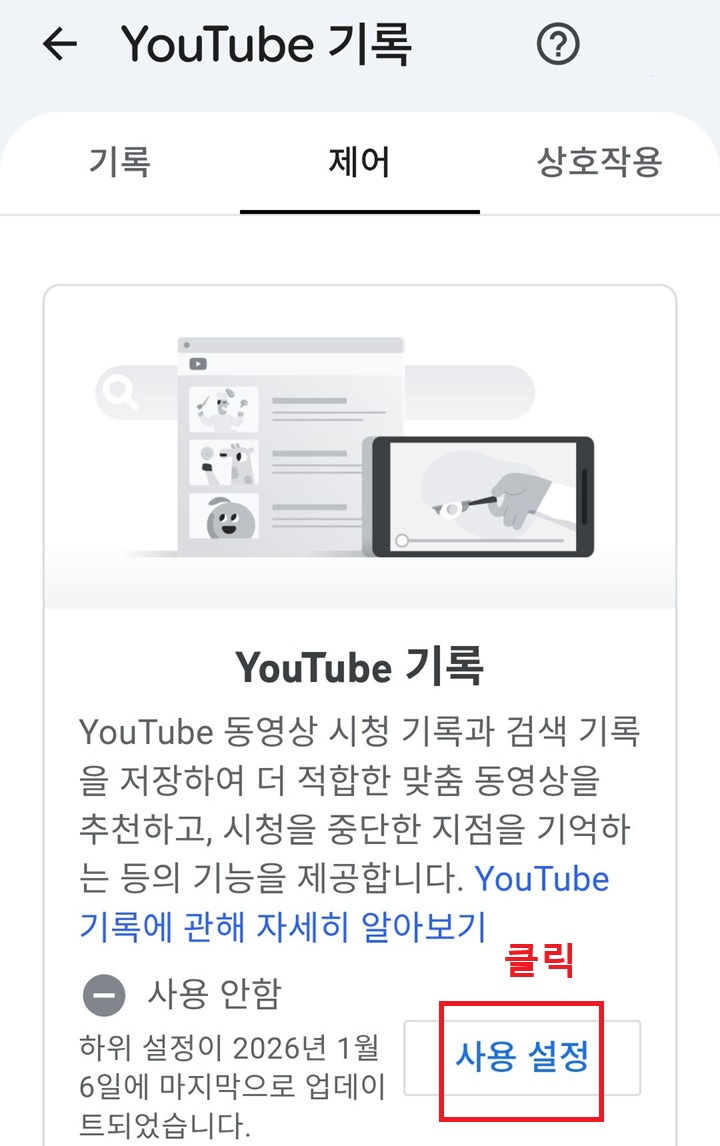Click the pumpkin character in the illustration
This screenshot has width=720, height=1146.
pos(227,517)
